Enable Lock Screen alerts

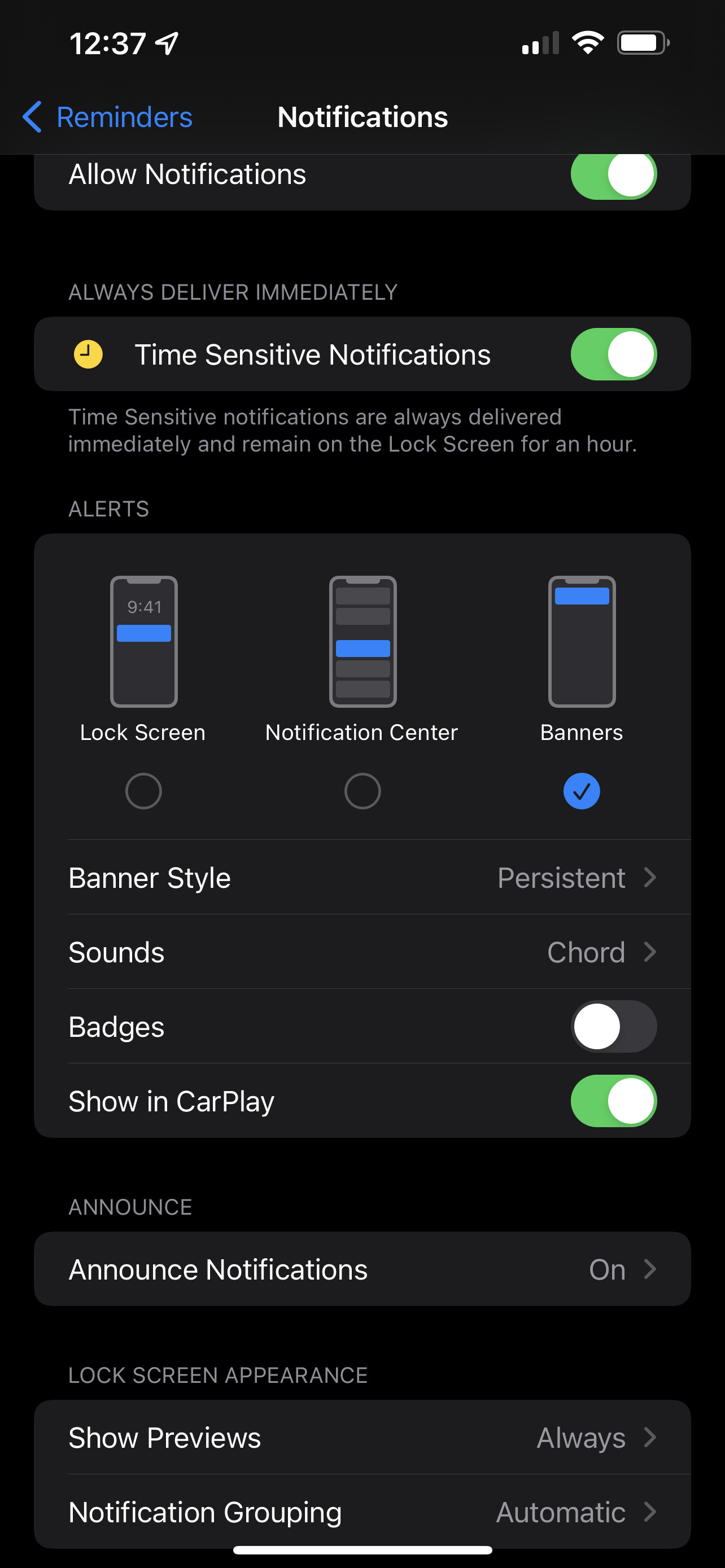[x=143, y=791]
